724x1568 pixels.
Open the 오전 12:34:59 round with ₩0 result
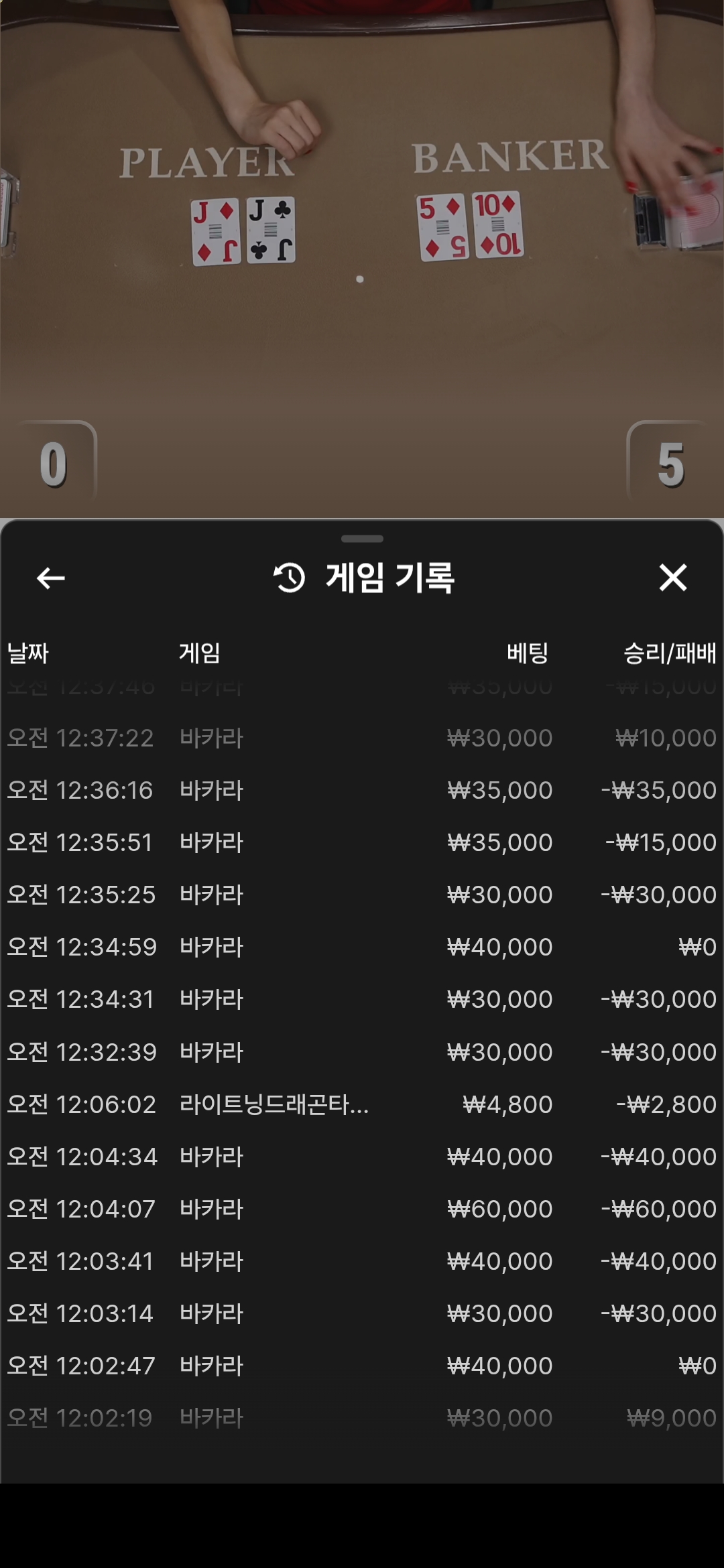click(x=362, y=947)
